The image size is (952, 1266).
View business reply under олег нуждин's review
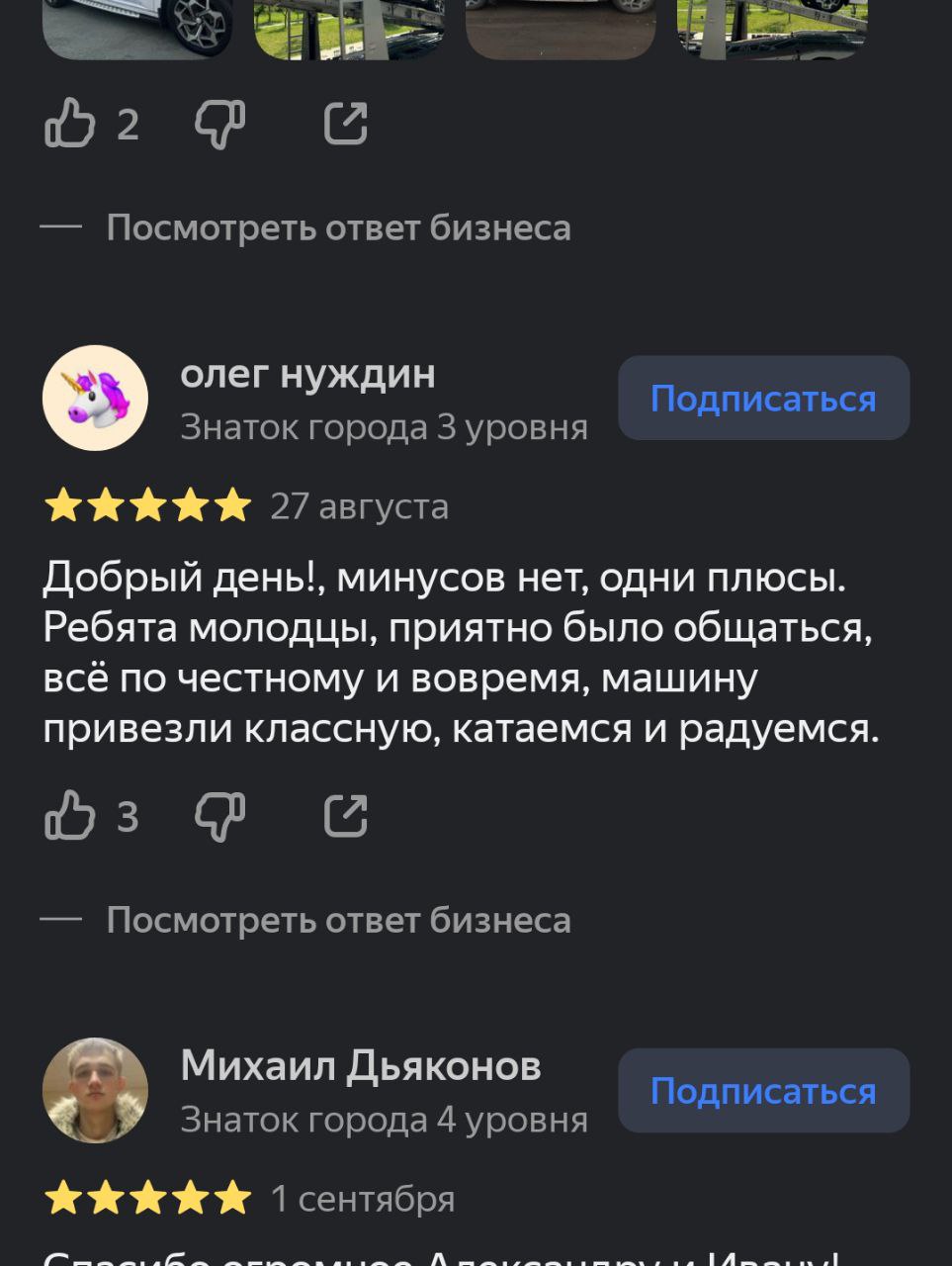pos(338,921)
